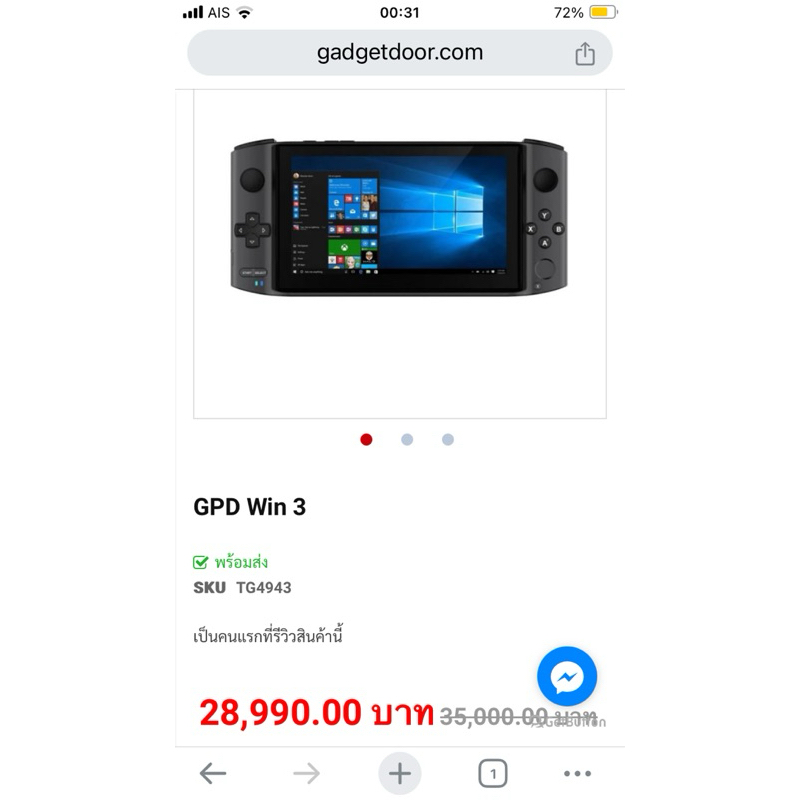Open the browser overflow menu
The image size is (800, 800).
577,773
